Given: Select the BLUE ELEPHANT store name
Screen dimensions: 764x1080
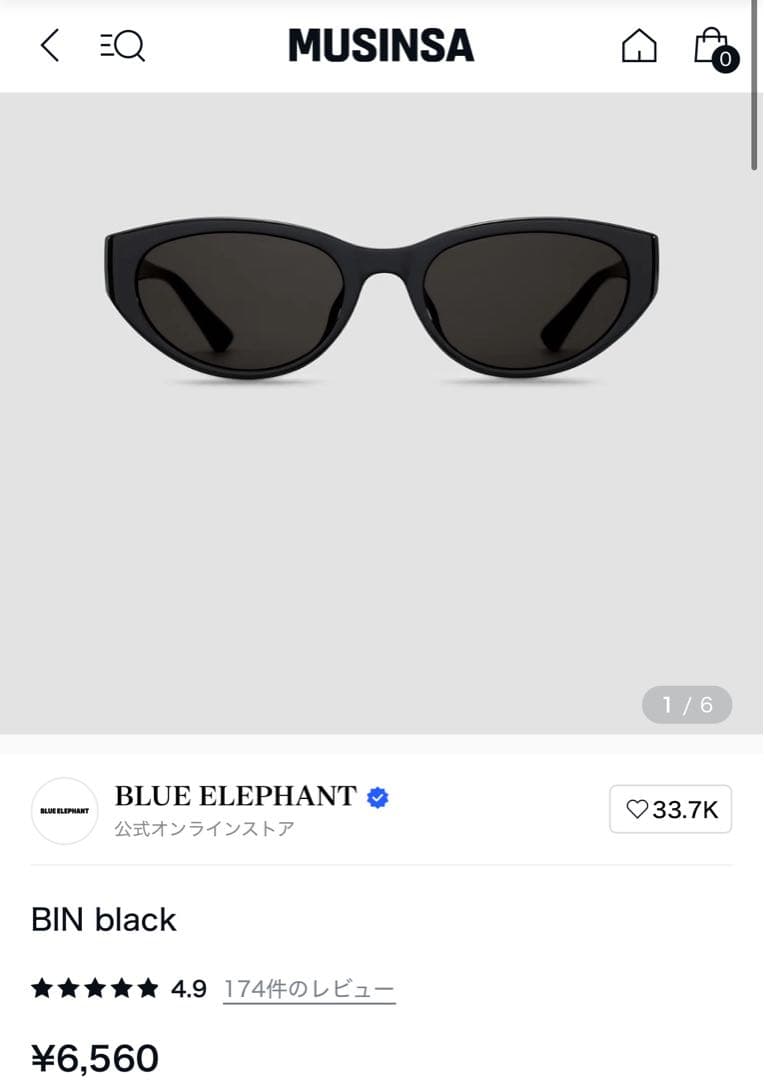Looking at the screenshot, I should [x=235, y=795].
